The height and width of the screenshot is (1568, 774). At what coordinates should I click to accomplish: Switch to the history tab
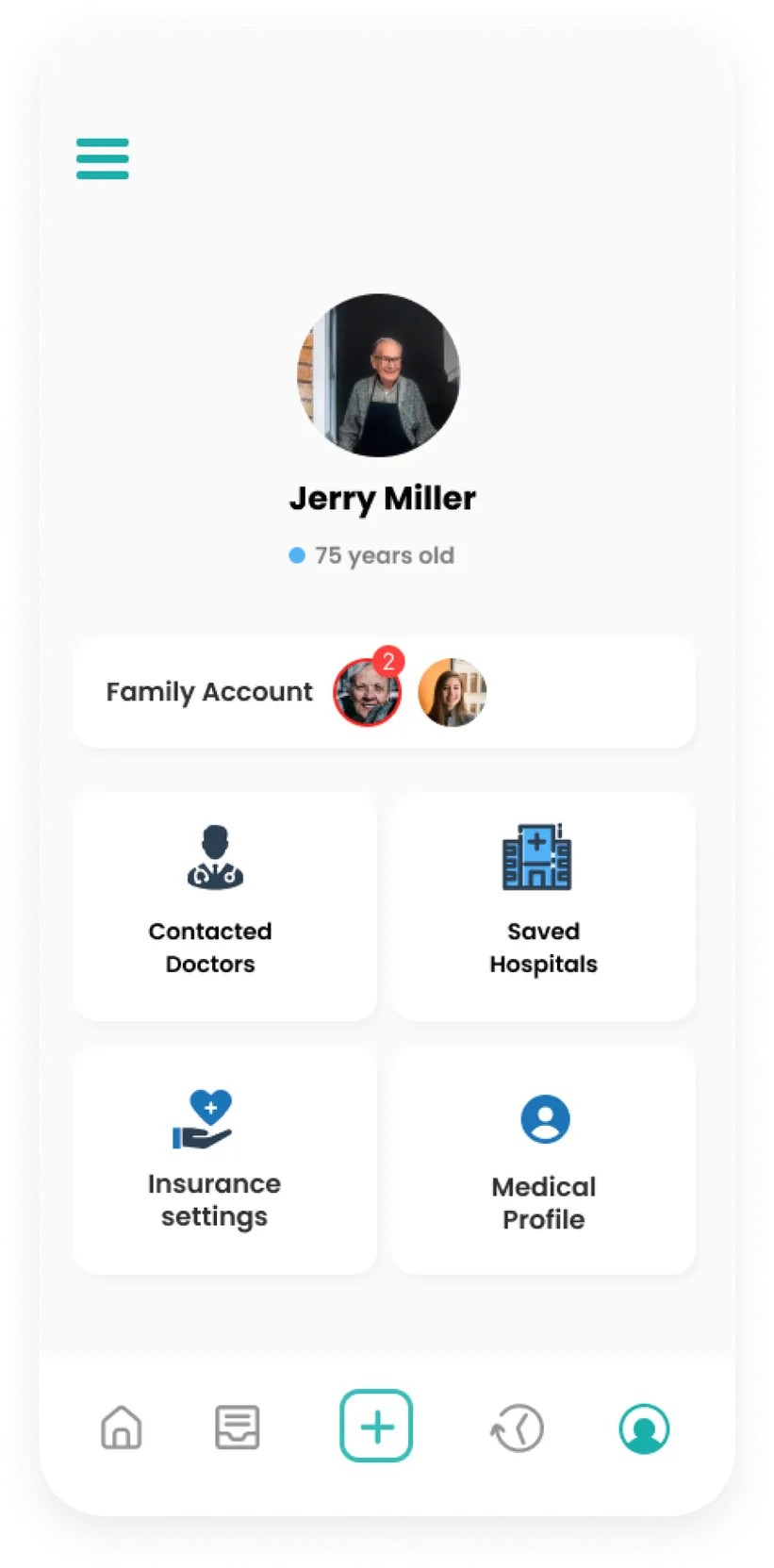(518, 1428)
